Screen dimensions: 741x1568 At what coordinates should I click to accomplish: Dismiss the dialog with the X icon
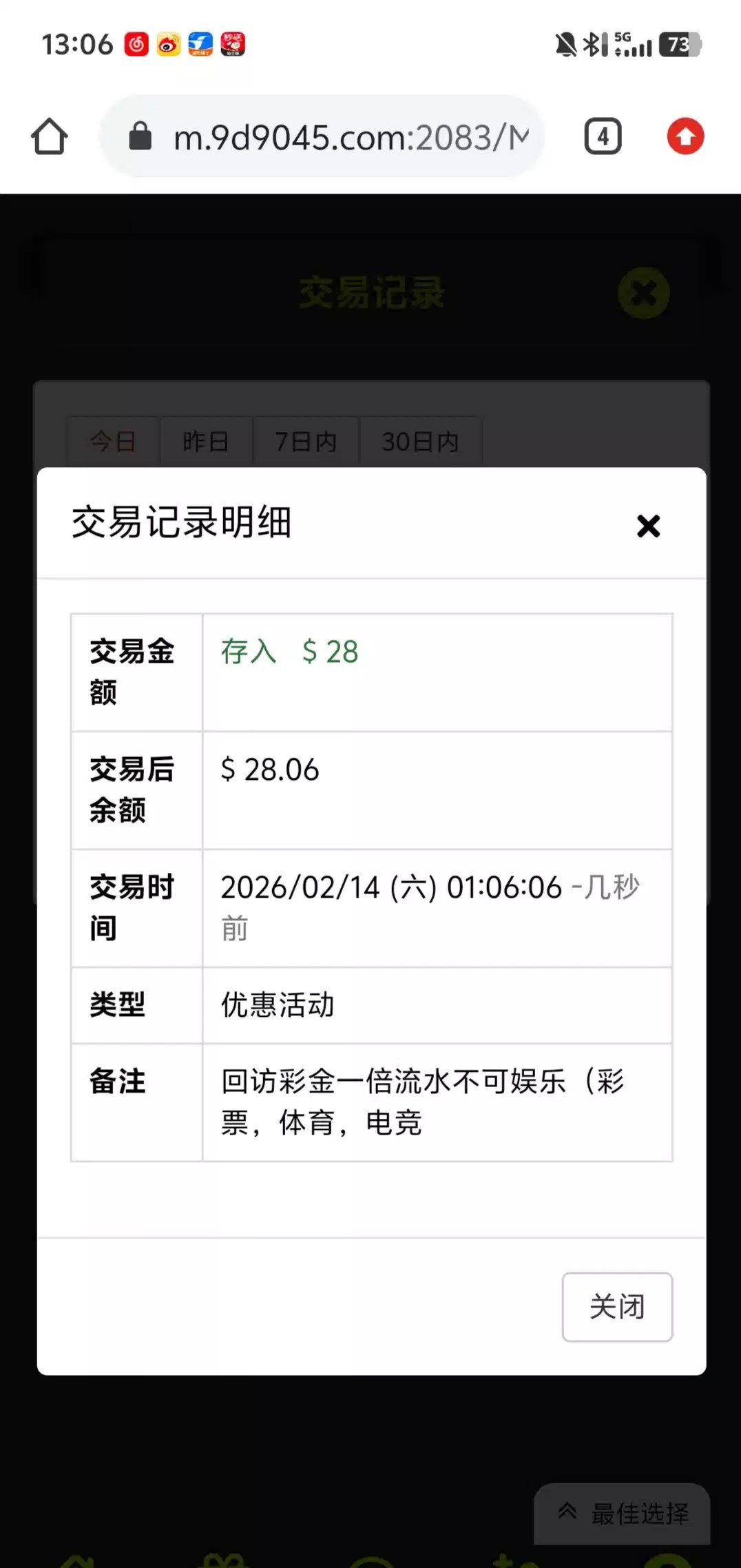(x=648, y=526)
